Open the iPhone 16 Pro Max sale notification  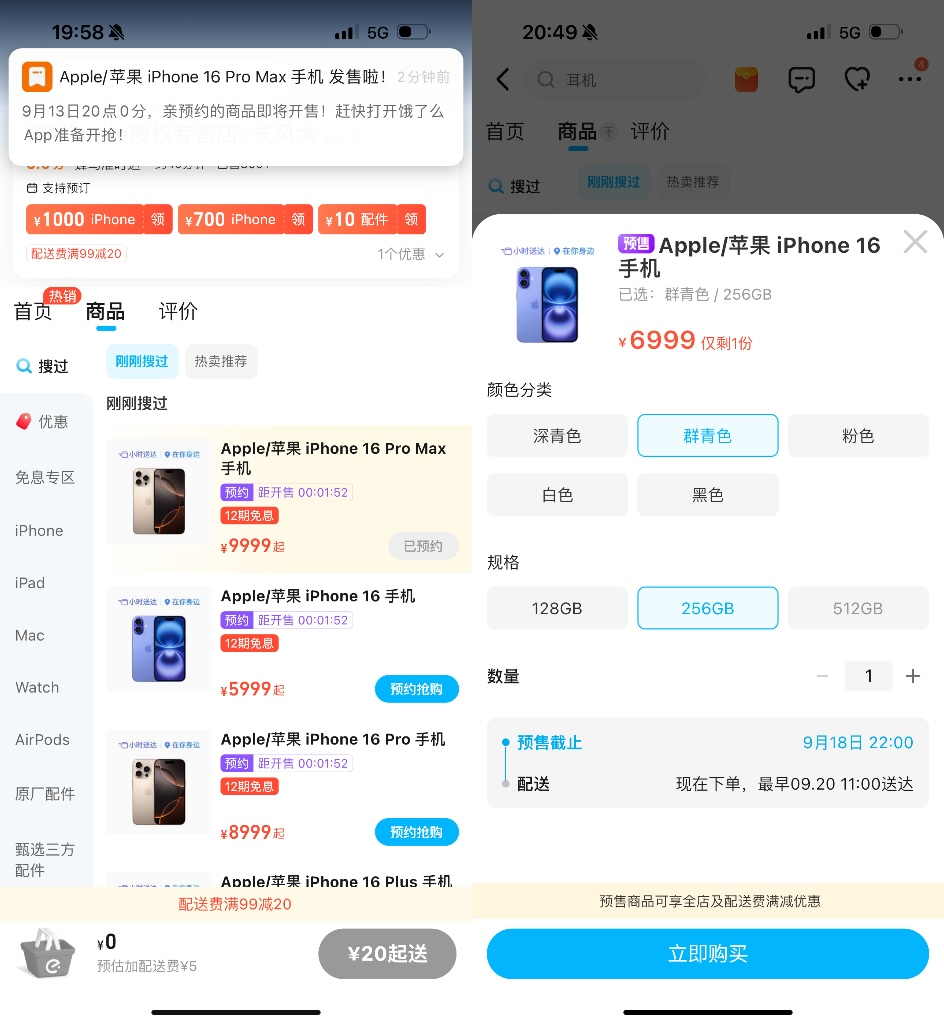point(236,106)
